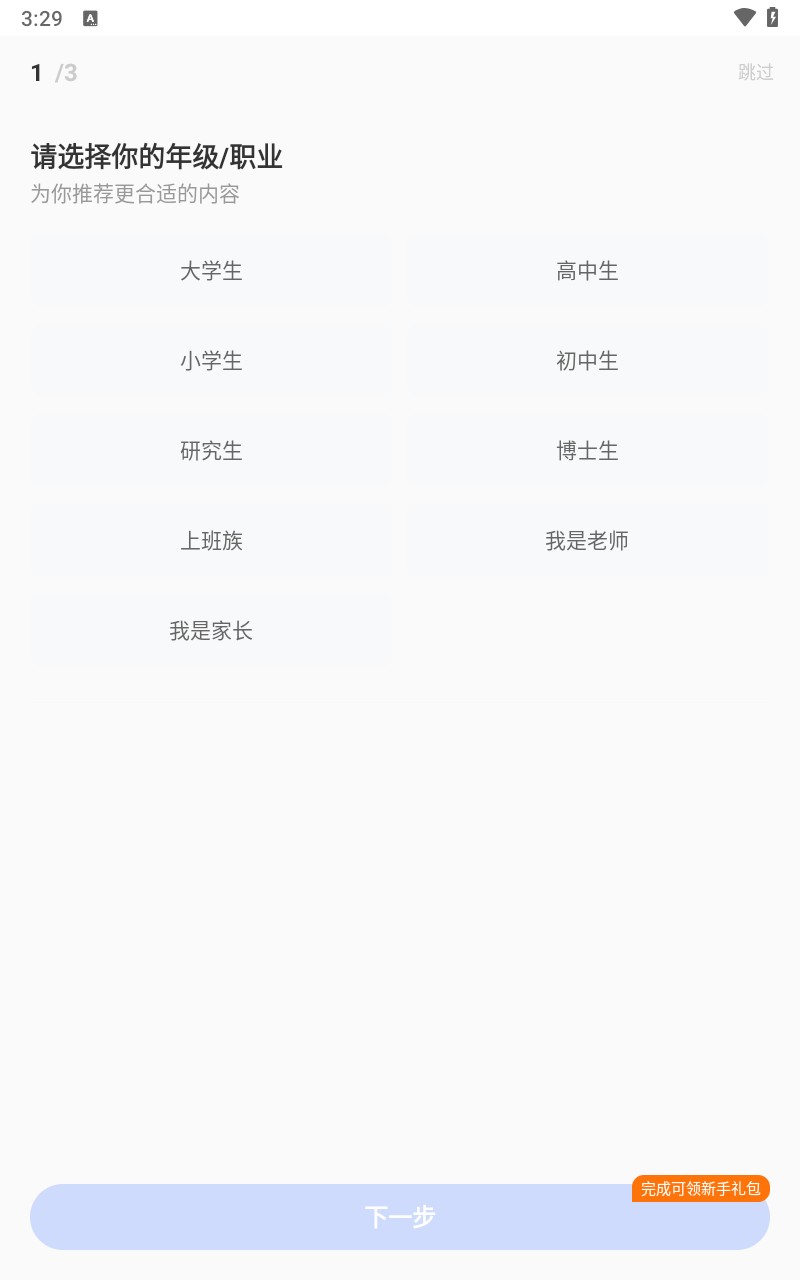Pick 初中生 as your grade
The width and height of the screenshot is (800, 1280).
pos(587,361)
